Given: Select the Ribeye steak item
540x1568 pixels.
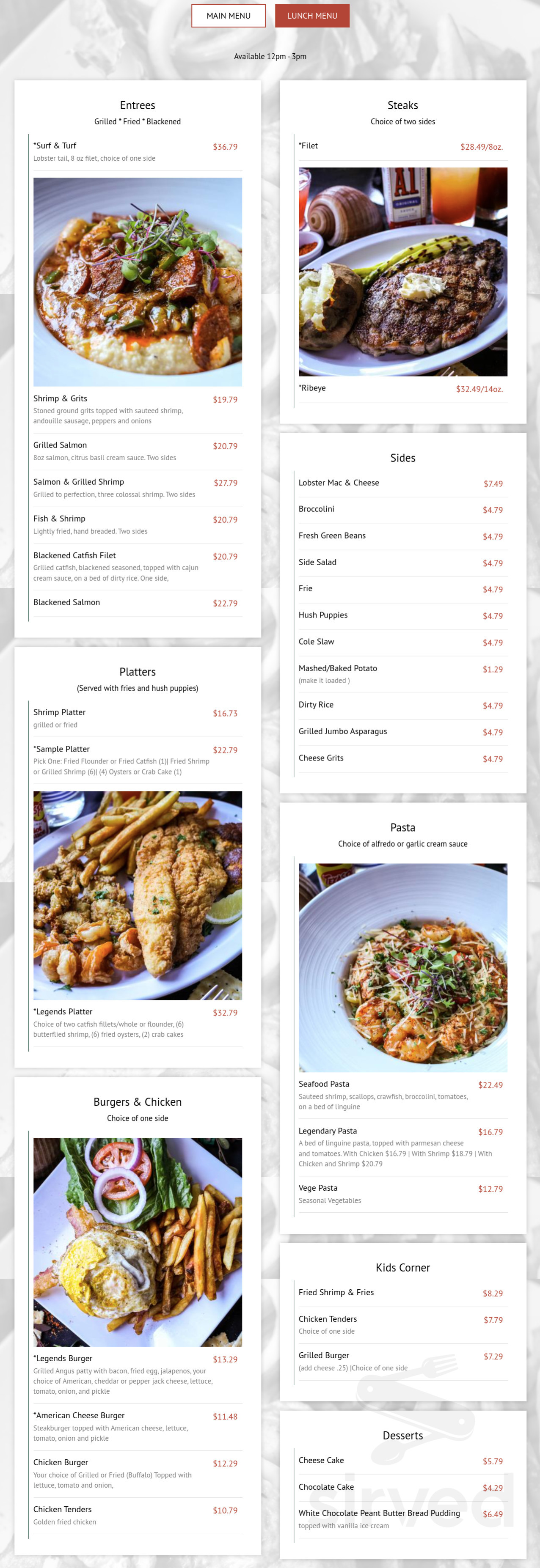Looking at the screenshot, I should coord(312,388).
